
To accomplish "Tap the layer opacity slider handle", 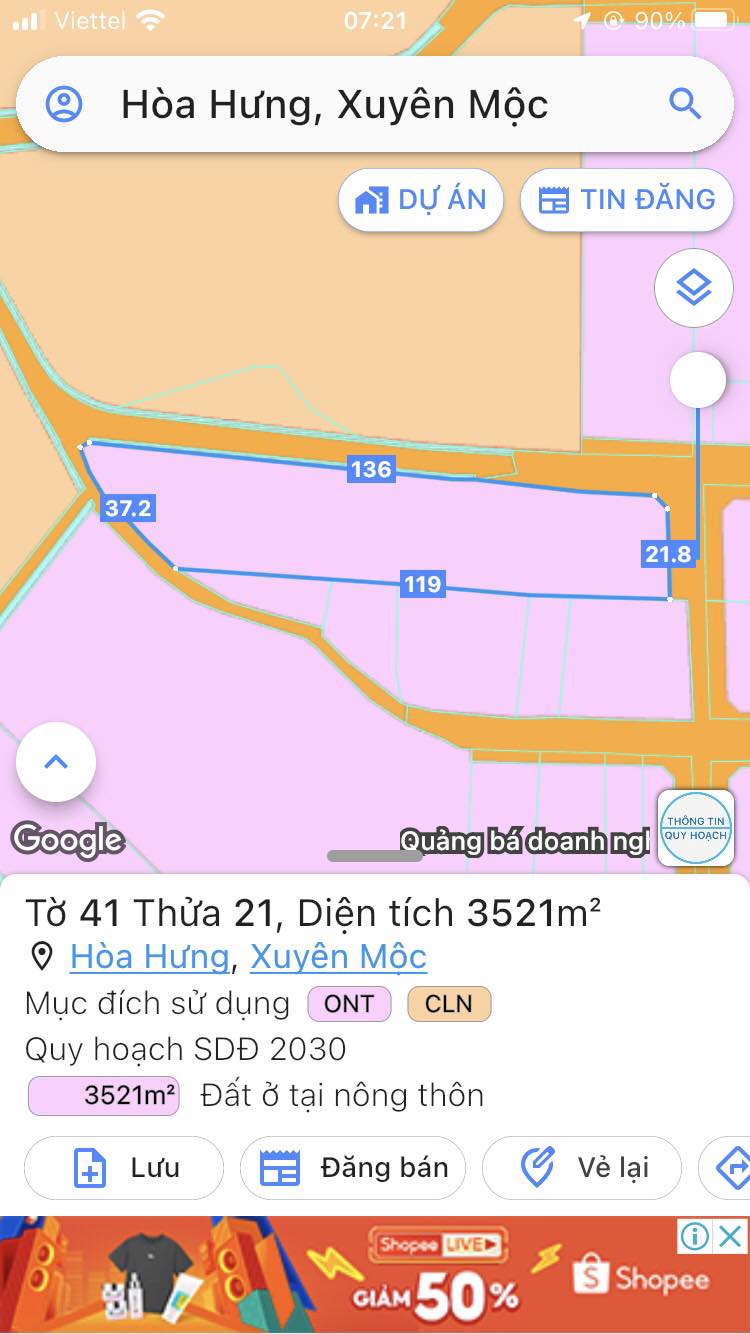I will pos(697,380).
